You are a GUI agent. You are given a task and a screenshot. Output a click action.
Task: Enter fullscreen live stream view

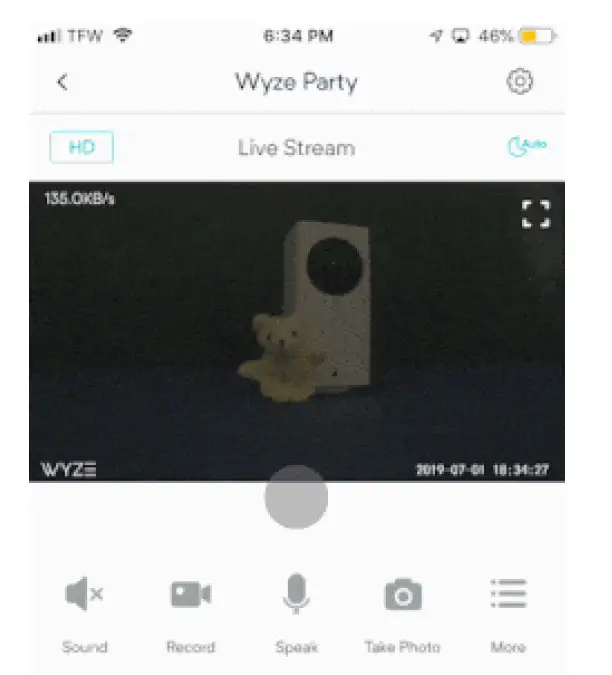pos(537,214)
